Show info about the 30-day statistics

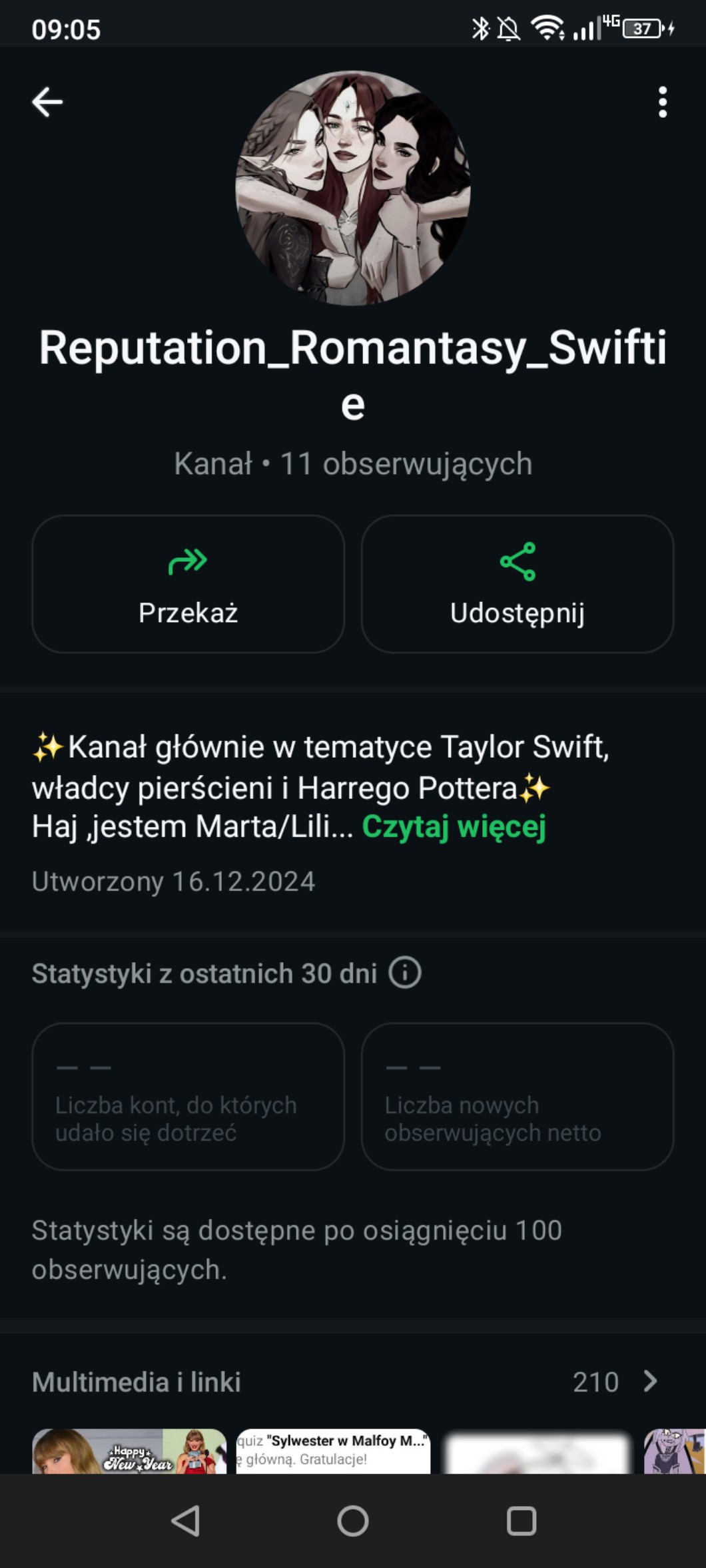pos(405,973)
